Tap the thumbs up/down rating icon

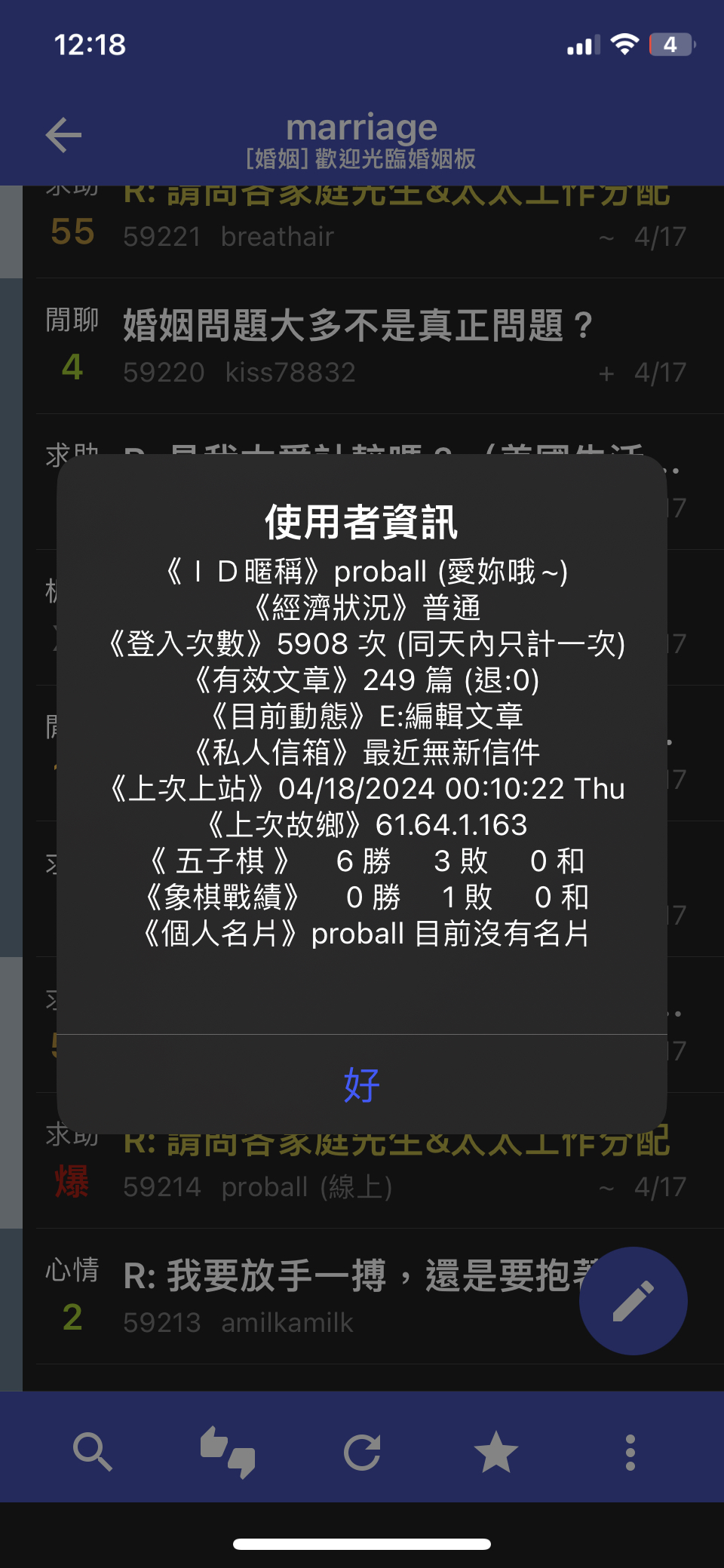(x=227, y=1452)
